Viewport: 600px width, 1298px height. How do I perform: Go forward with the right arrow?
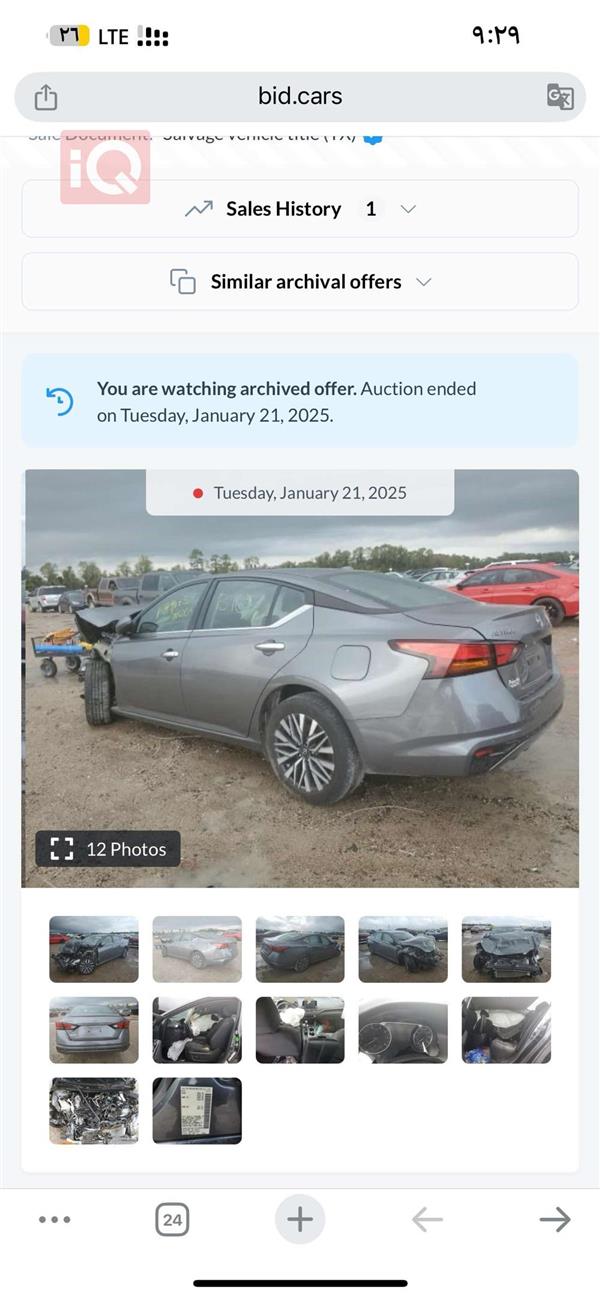click(554, 1219)
